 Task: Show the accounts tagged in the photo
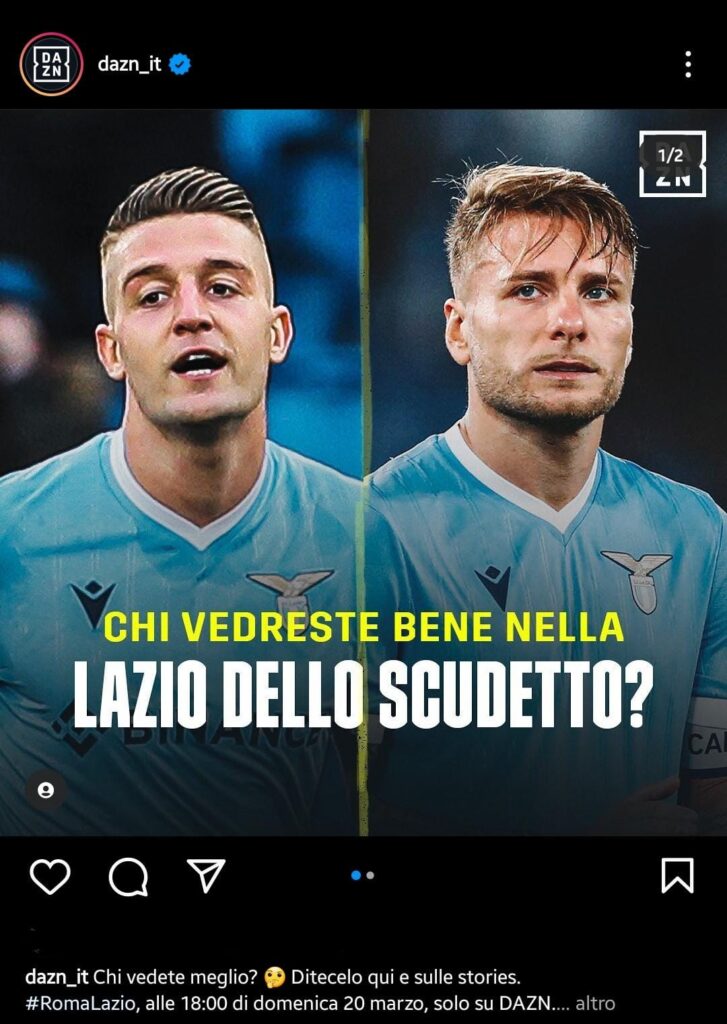click(x=45, y=790)
